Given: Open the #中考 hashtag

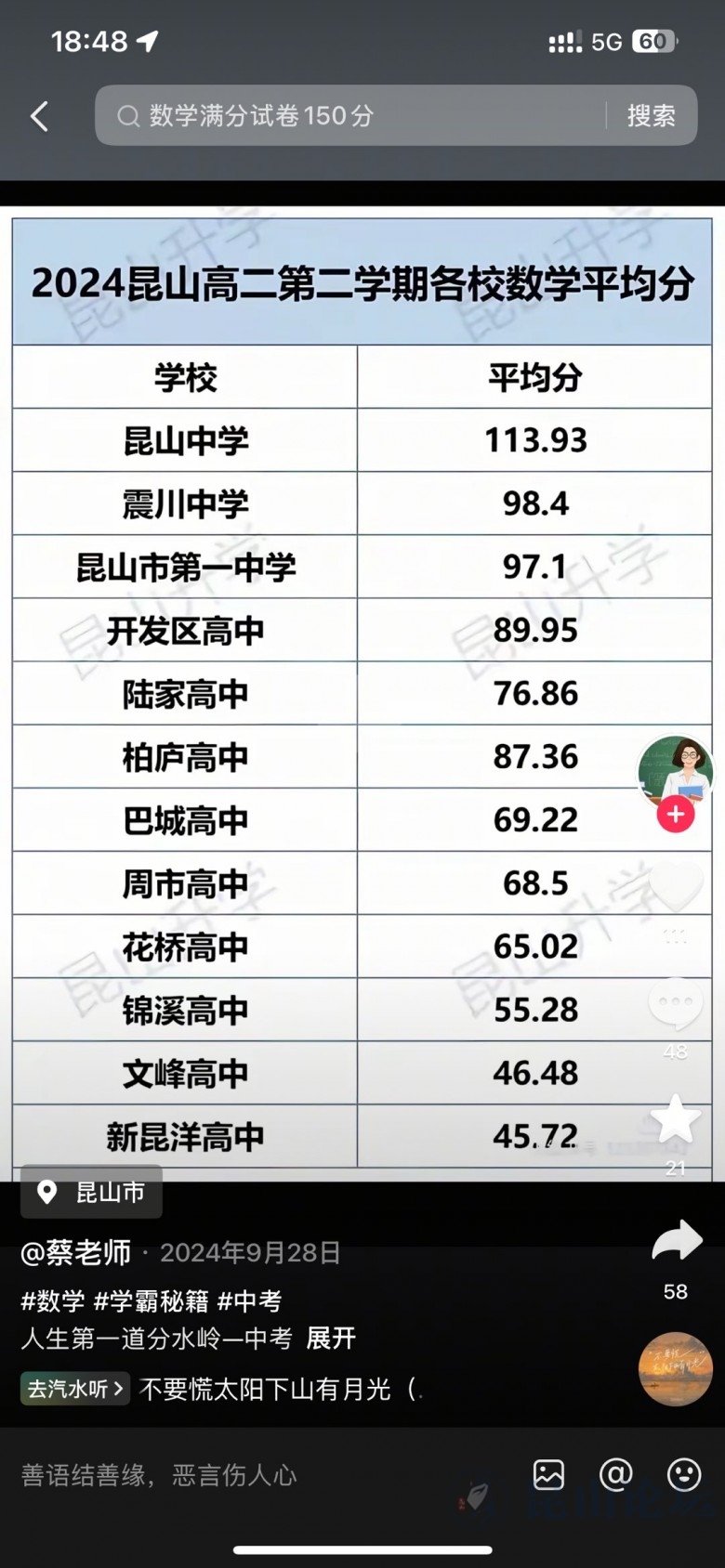Looking at the screenshot, I should [249, 1300].
